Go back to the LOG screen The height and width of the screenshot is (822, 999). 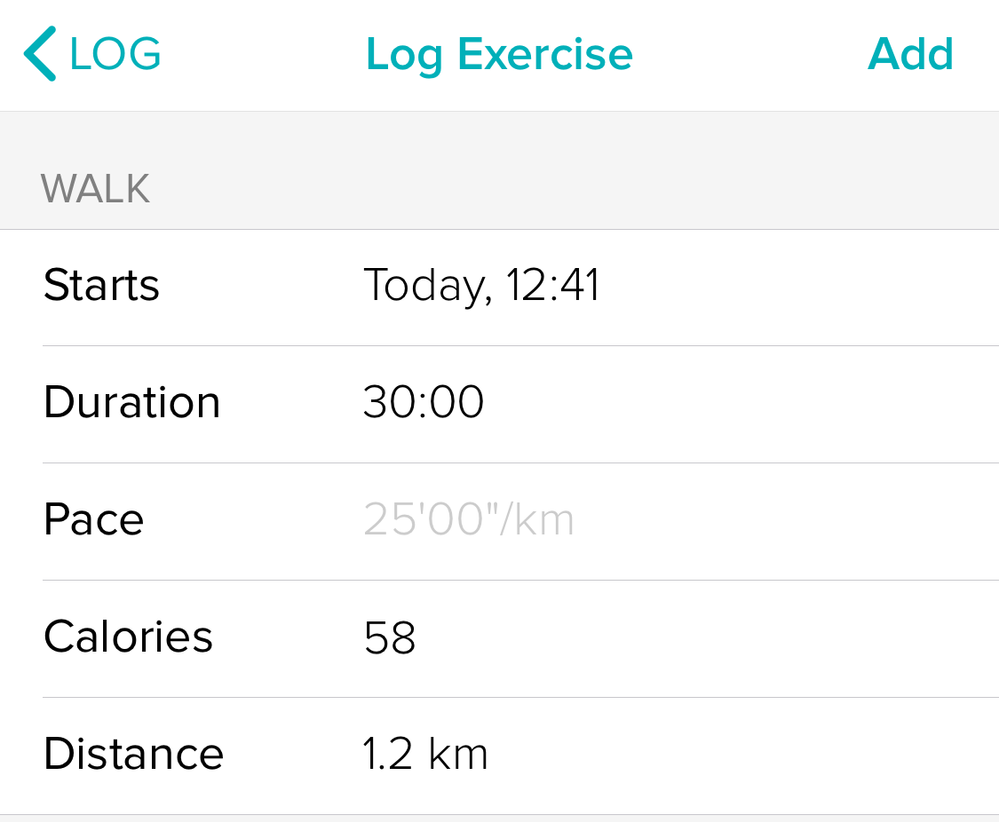[x=92, y=54]
